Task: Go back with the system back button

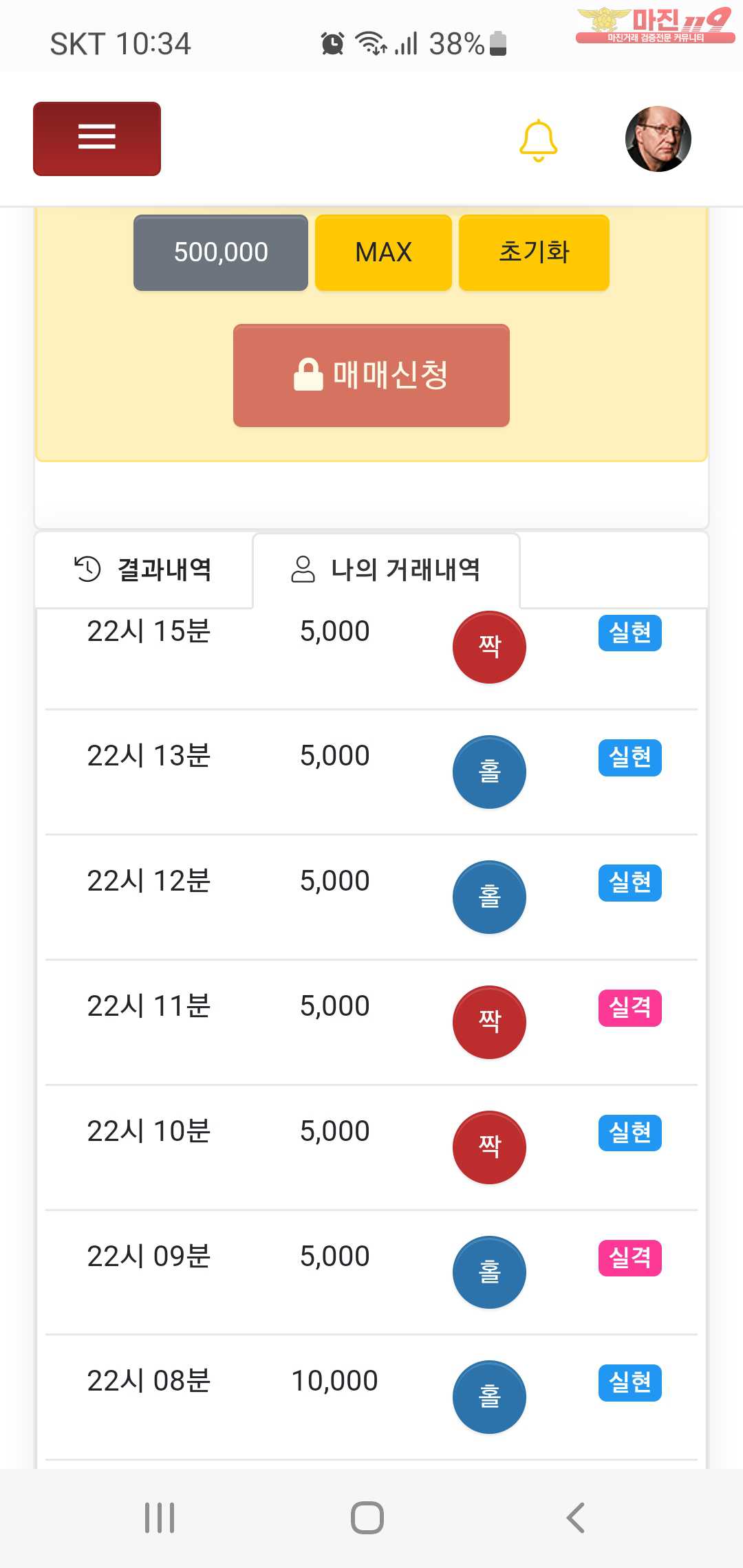Action: (x=575, y=1518)
